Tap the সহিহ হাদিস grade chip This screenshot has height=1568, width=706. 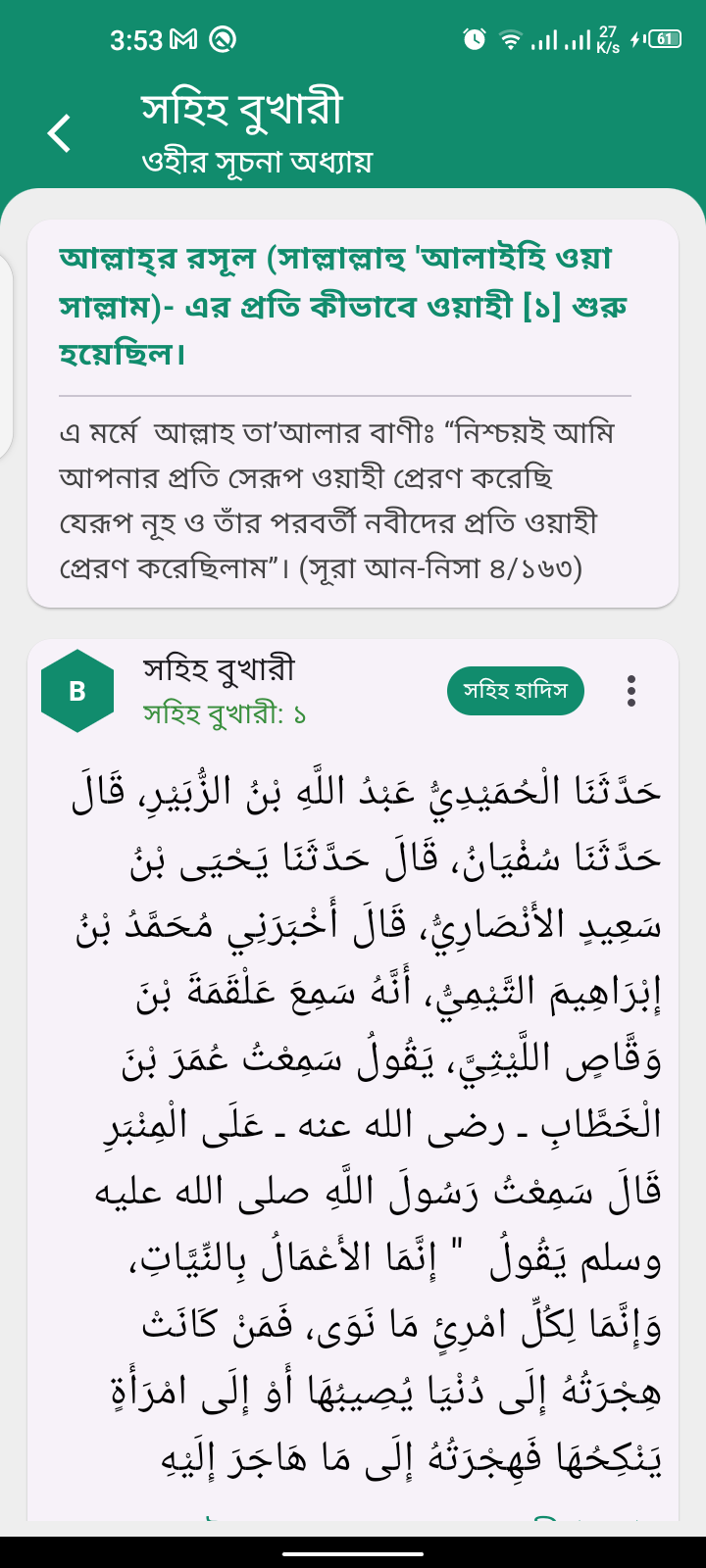tap(515, 691)
